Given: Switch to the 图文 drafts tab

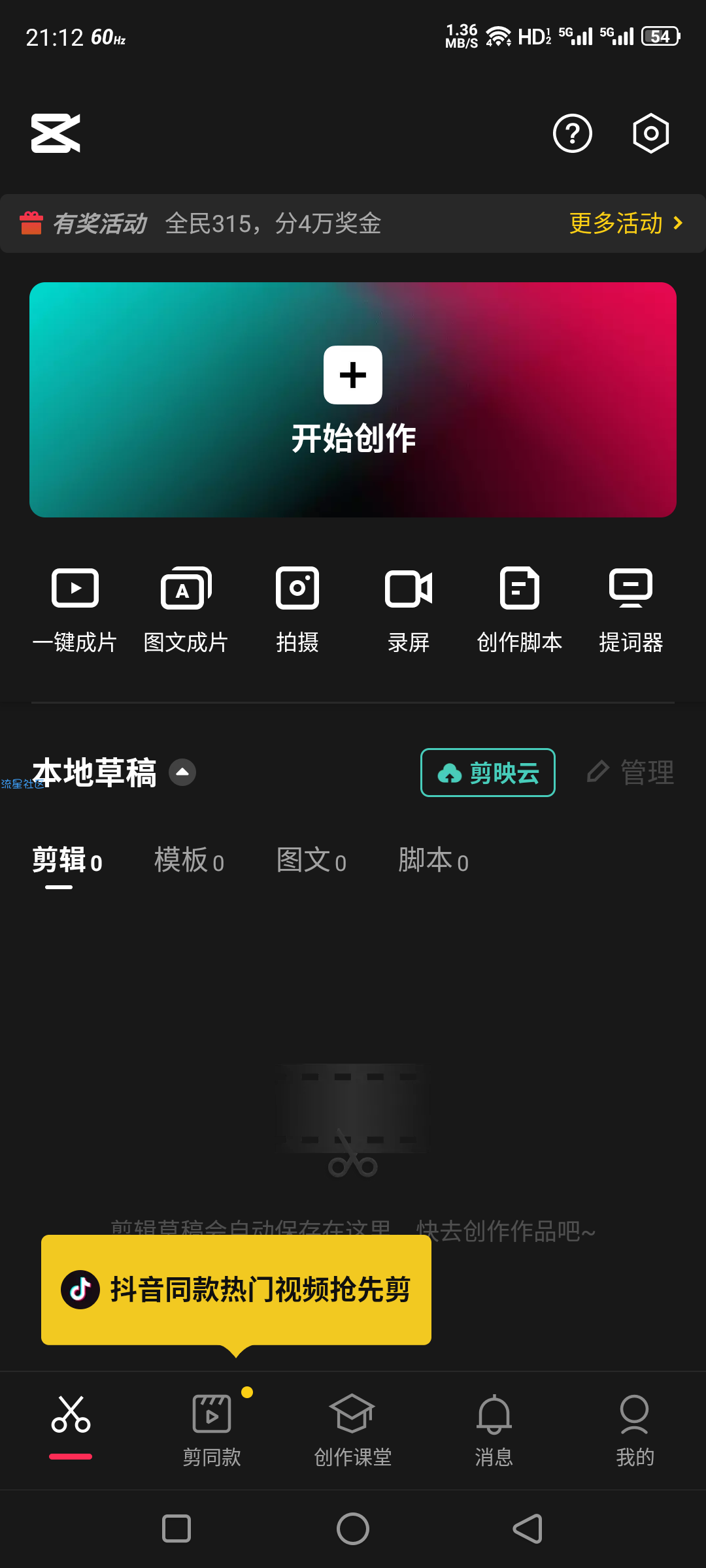Looking at the screenshot, I should pyautogui.click(x=311, y=861).
